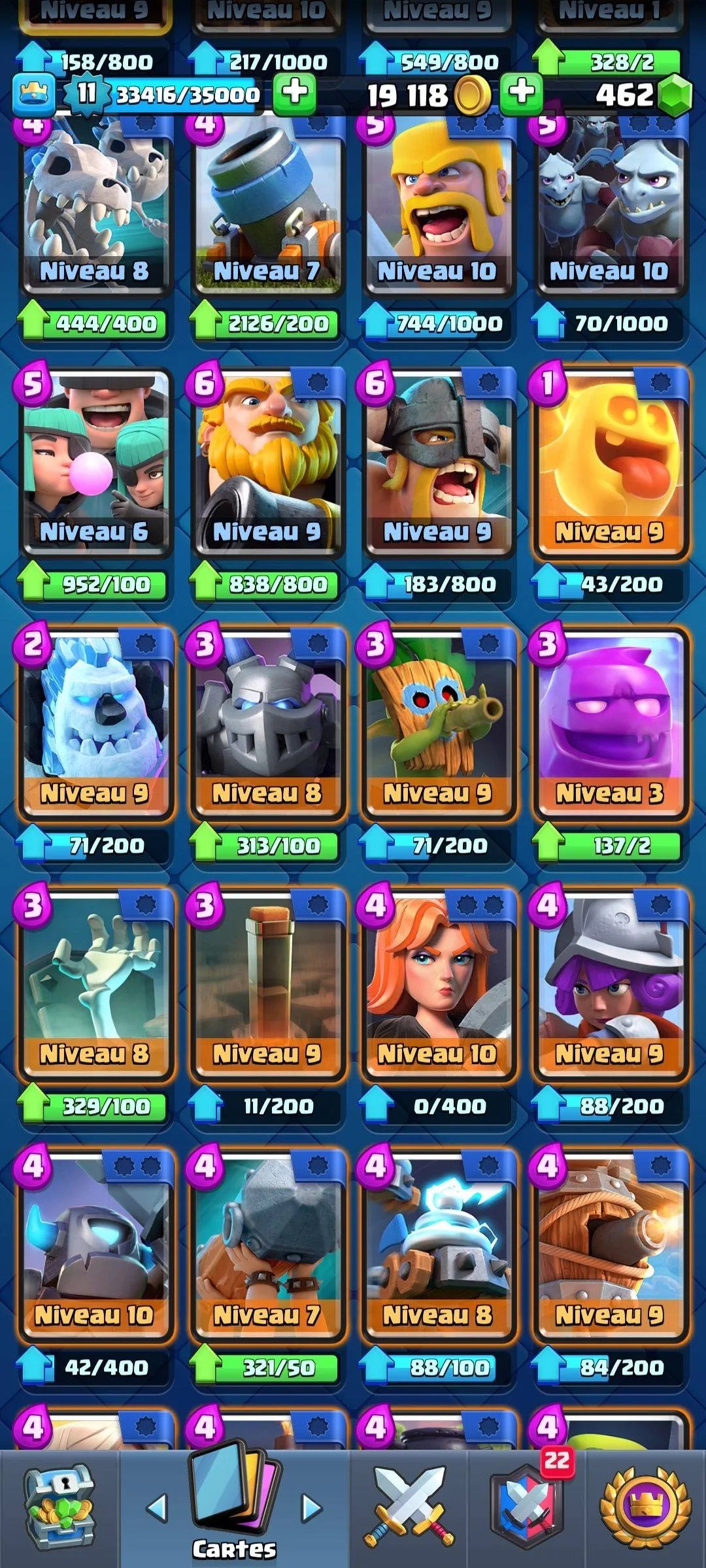The width and height of the screenshot is (706, 1568).
Task: Open the crown tournaments tab
Action: click(646, 1506)
